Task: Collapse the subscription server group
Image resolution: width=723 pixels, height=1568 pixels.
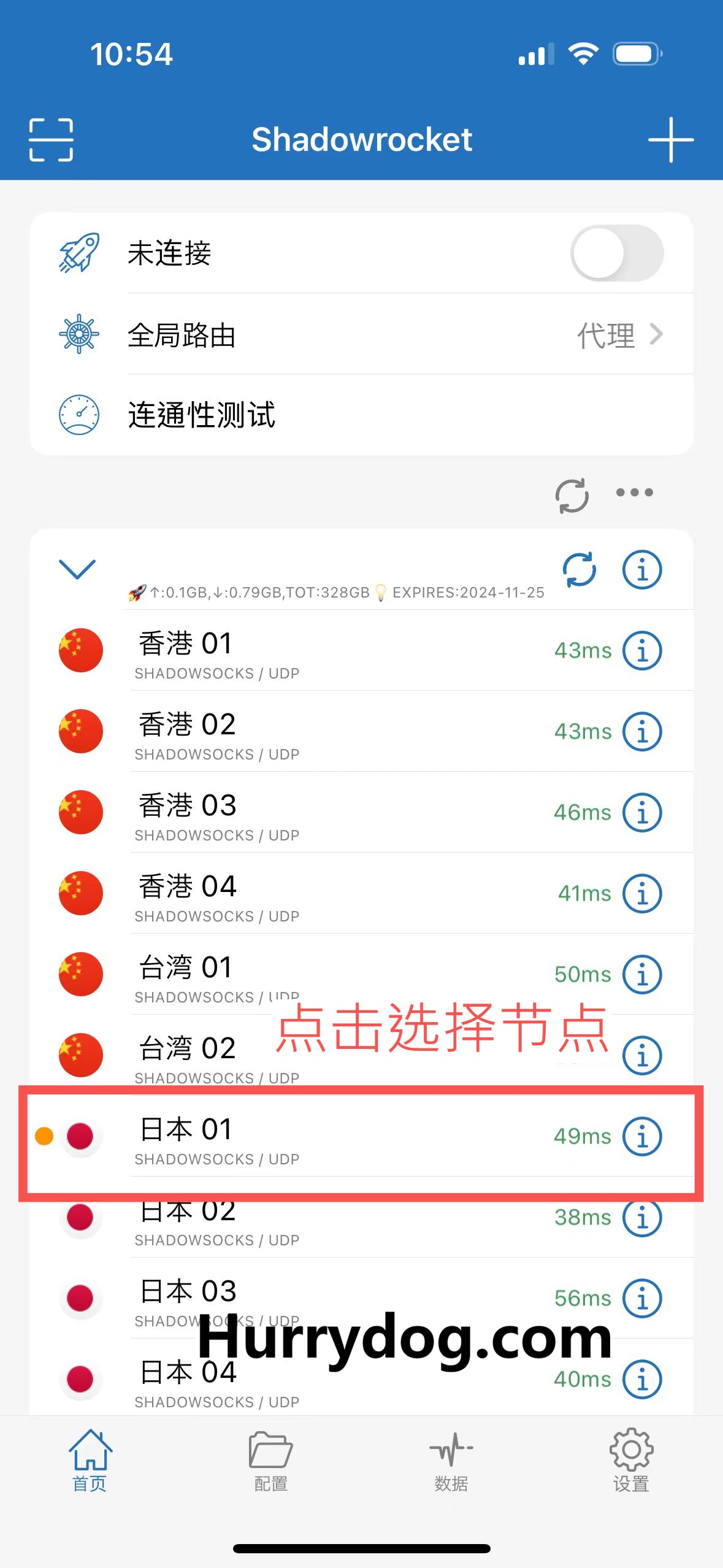Action: pos(77,569)
